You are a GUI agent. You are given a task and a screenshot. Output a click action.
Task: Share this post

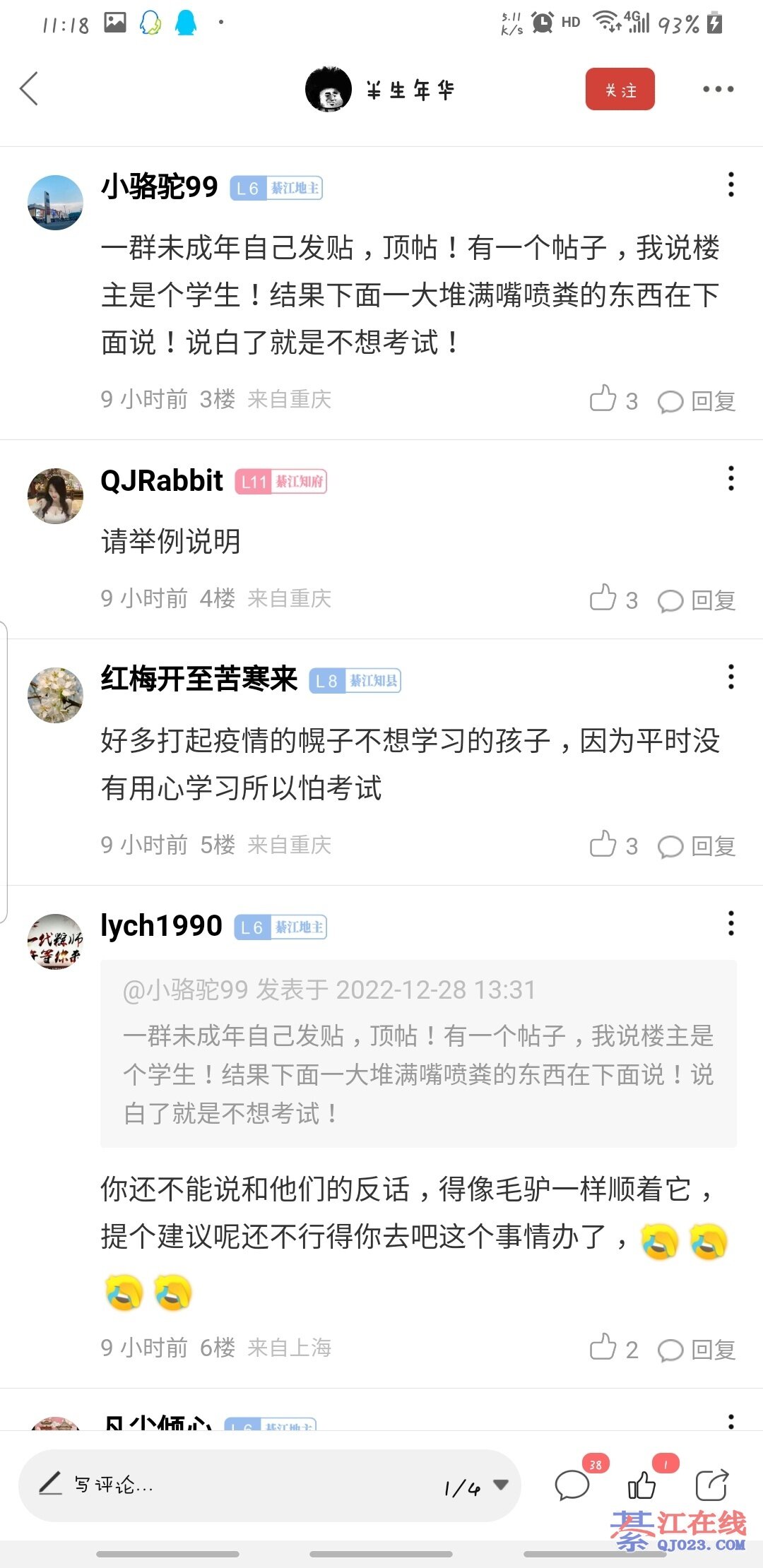pyautogui.click(x=711, y=1485)
